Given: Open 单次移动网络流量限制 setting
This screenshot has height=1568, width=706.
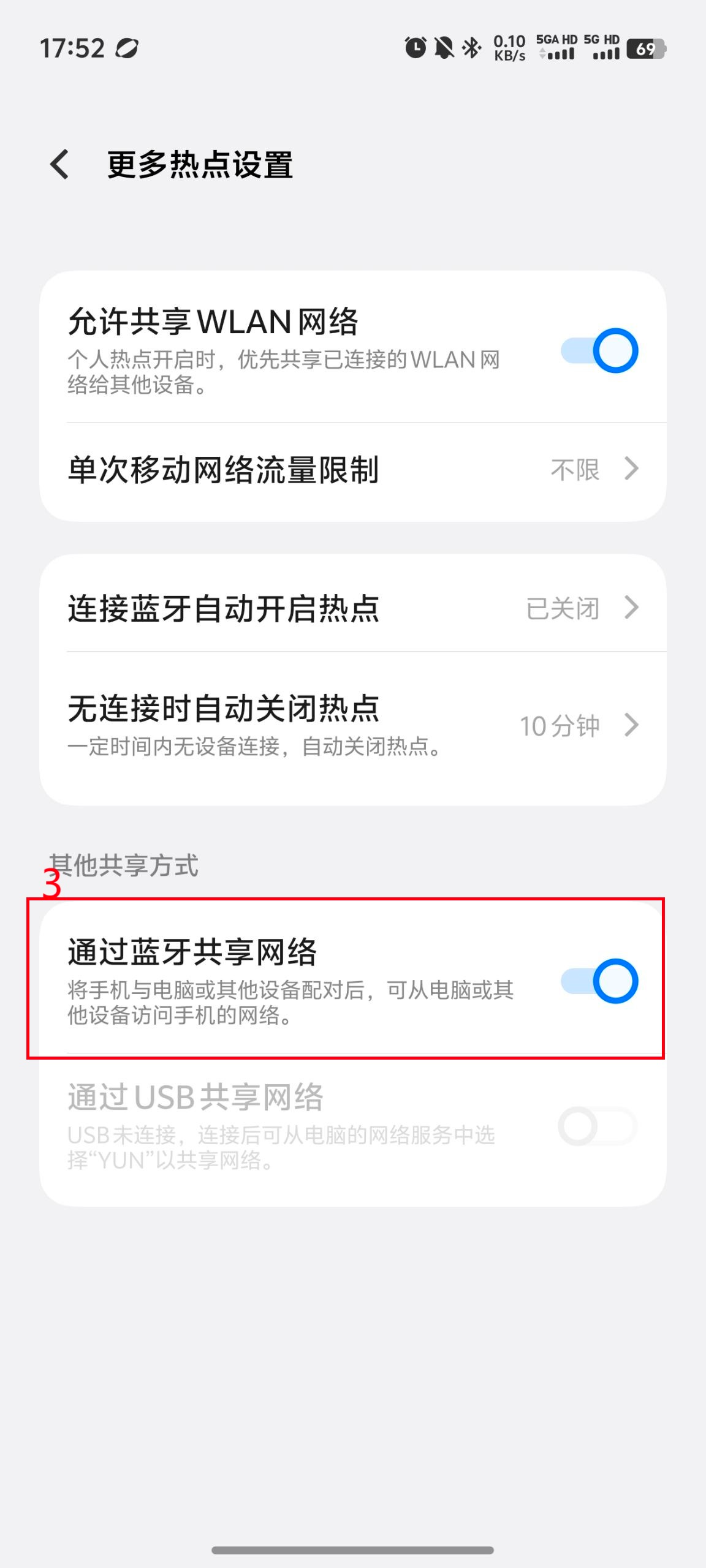Looking at the screenshot, I should point(352,470).
